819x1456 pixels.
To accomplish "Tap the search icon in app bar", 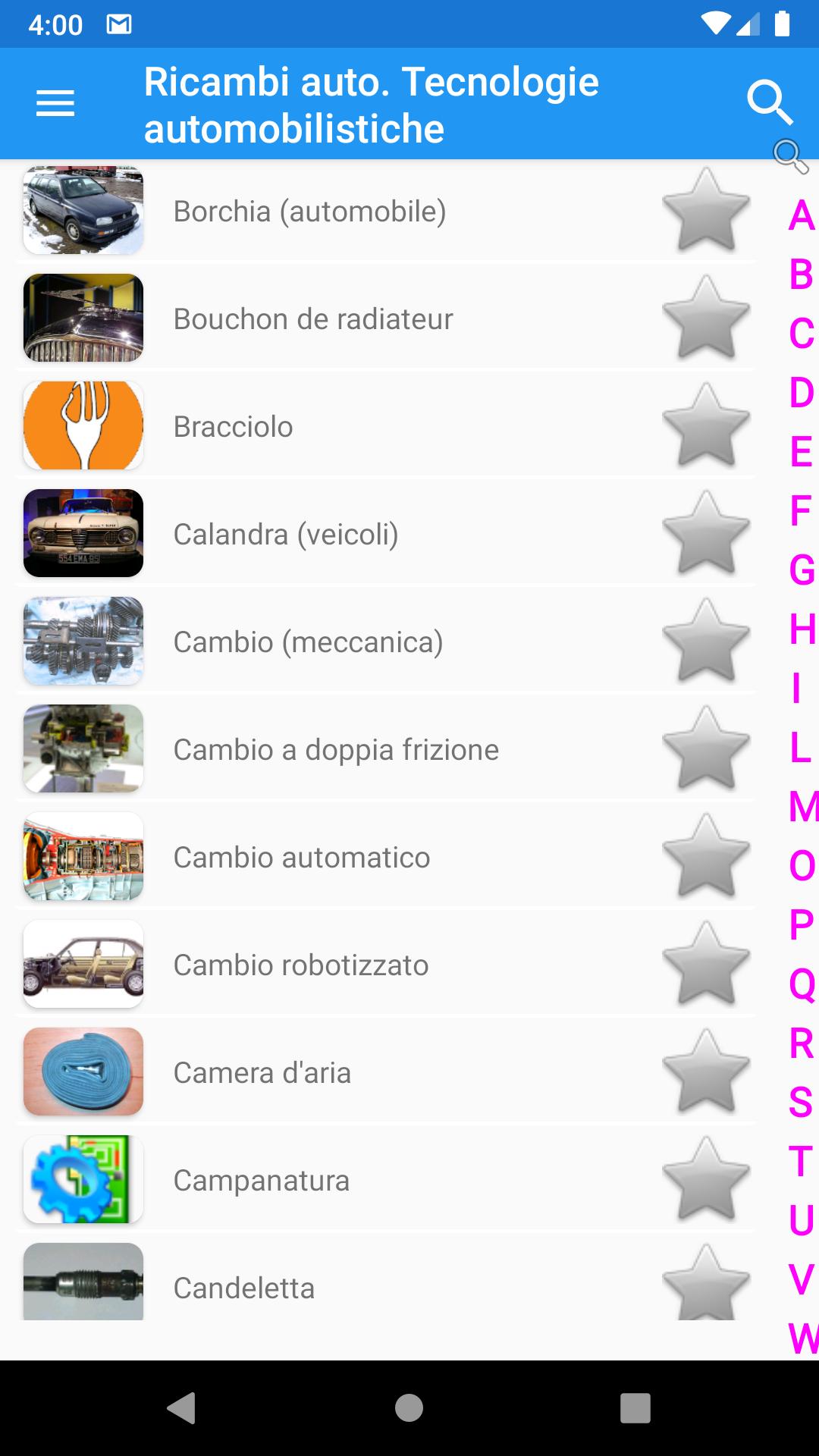I will (x=769, y=102).
